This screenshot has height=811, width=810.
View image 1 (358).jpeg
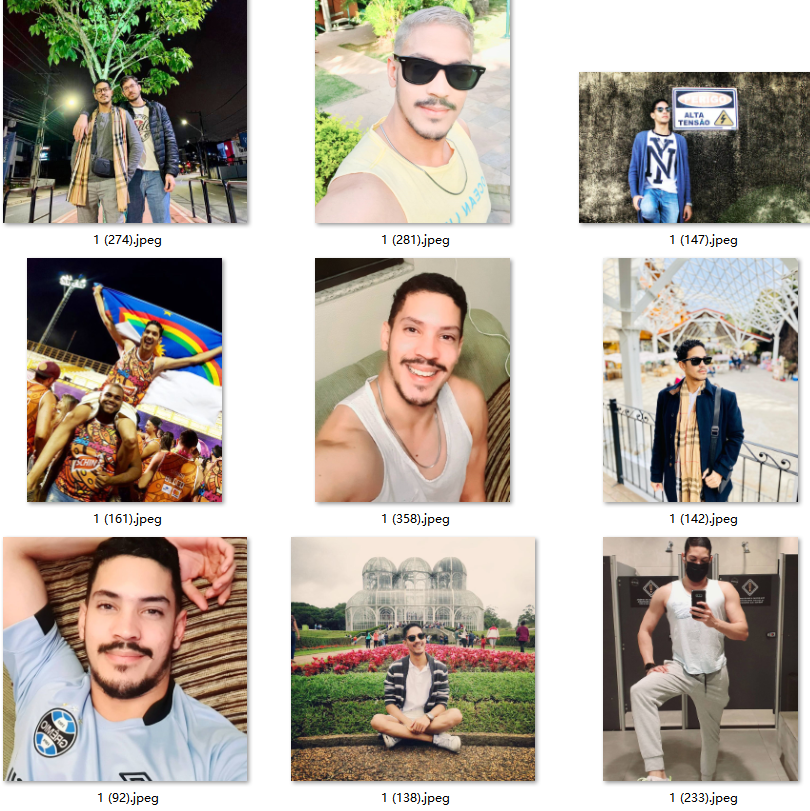point(413,380)
